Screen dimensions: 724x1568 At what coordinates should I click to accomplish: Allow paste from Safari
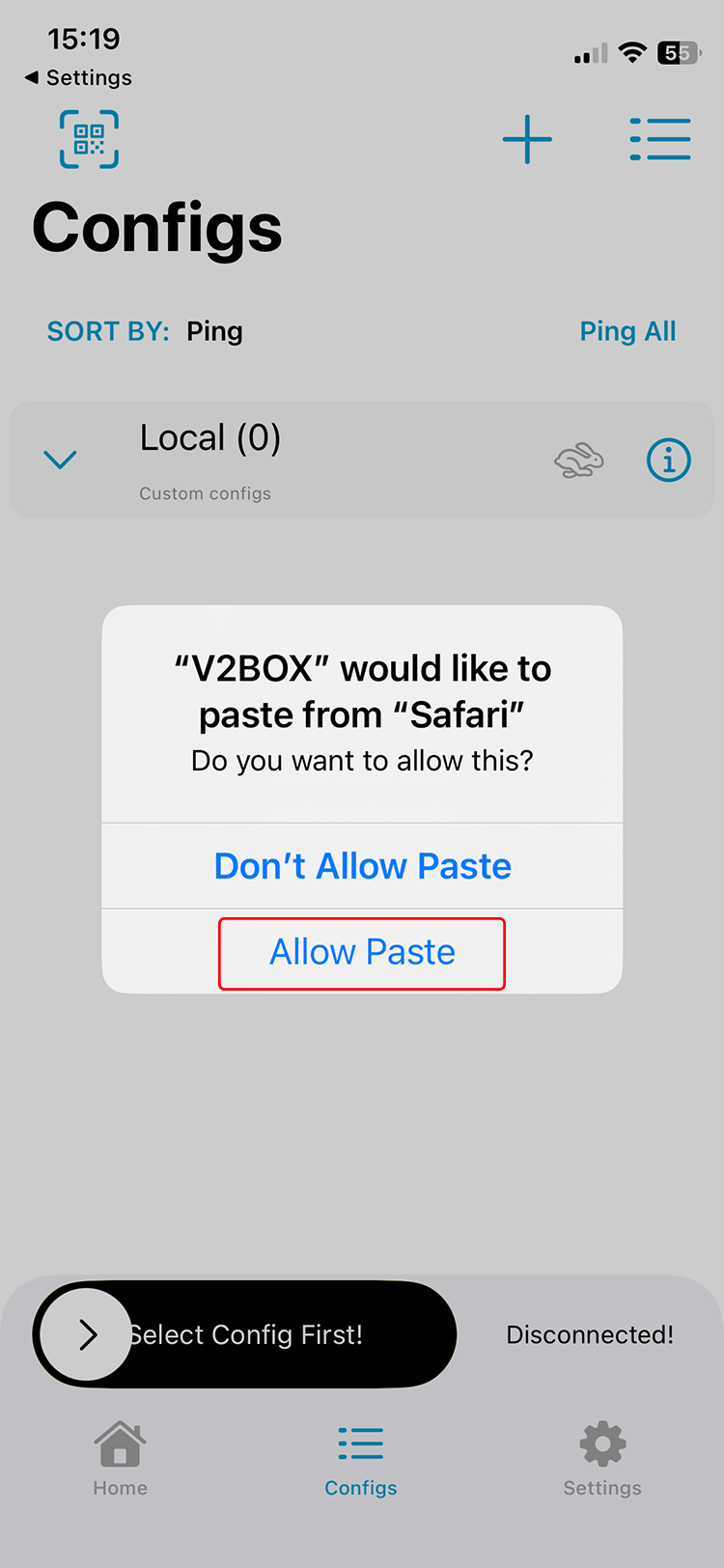coord(362,952)
